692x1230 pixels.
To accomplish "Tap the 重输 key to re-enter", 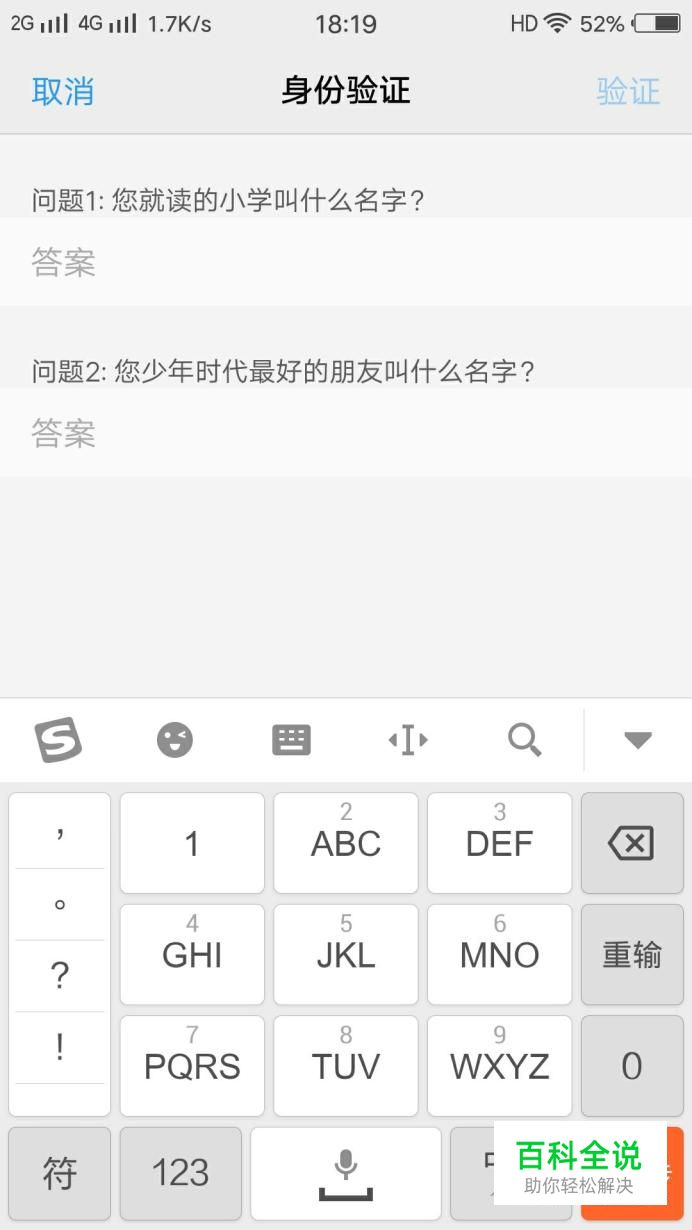I will 631,955.
